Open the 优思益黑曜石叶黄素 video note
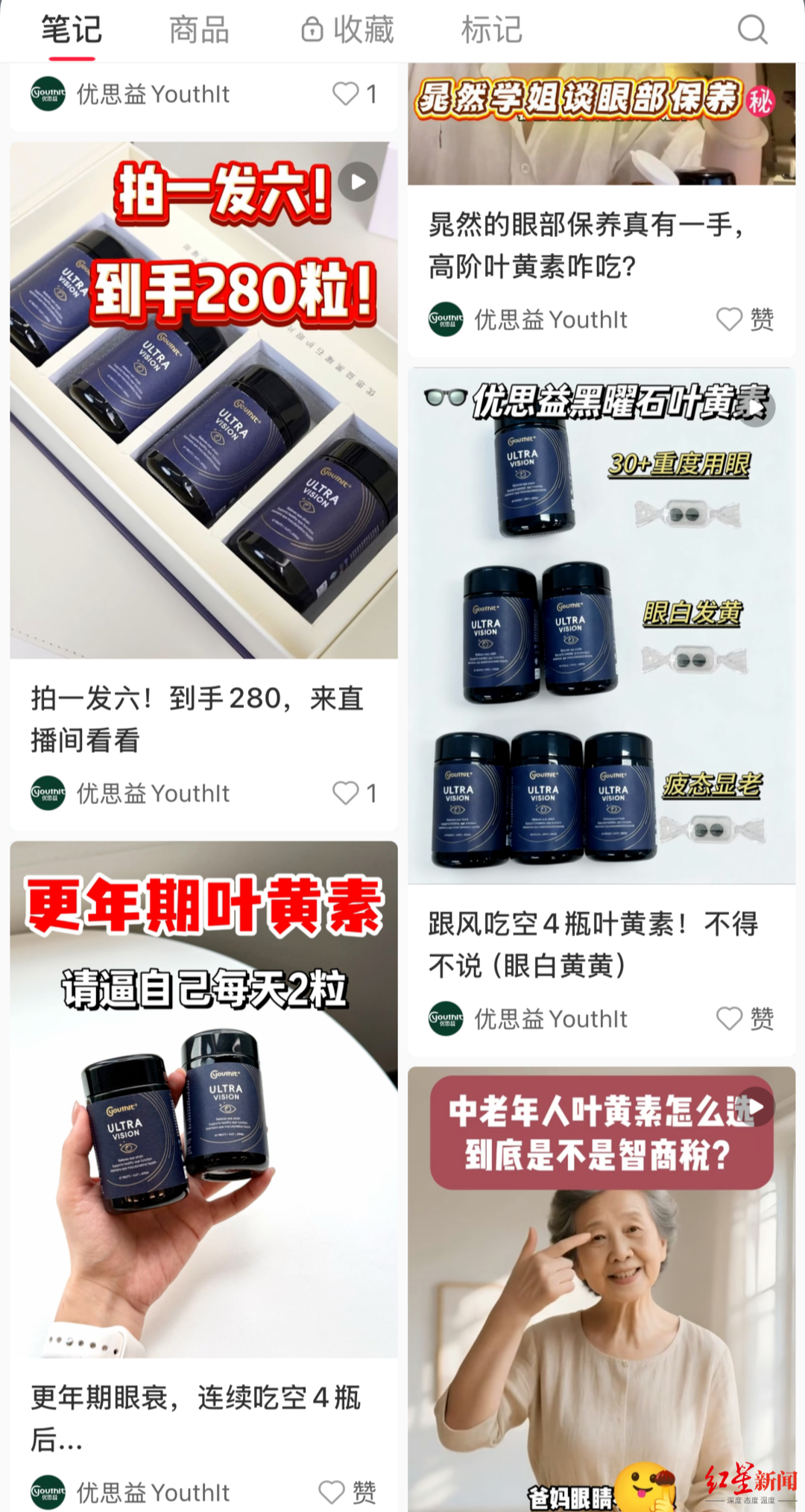Viewport: 805px width, 1512px height. (x=601, y=624)
